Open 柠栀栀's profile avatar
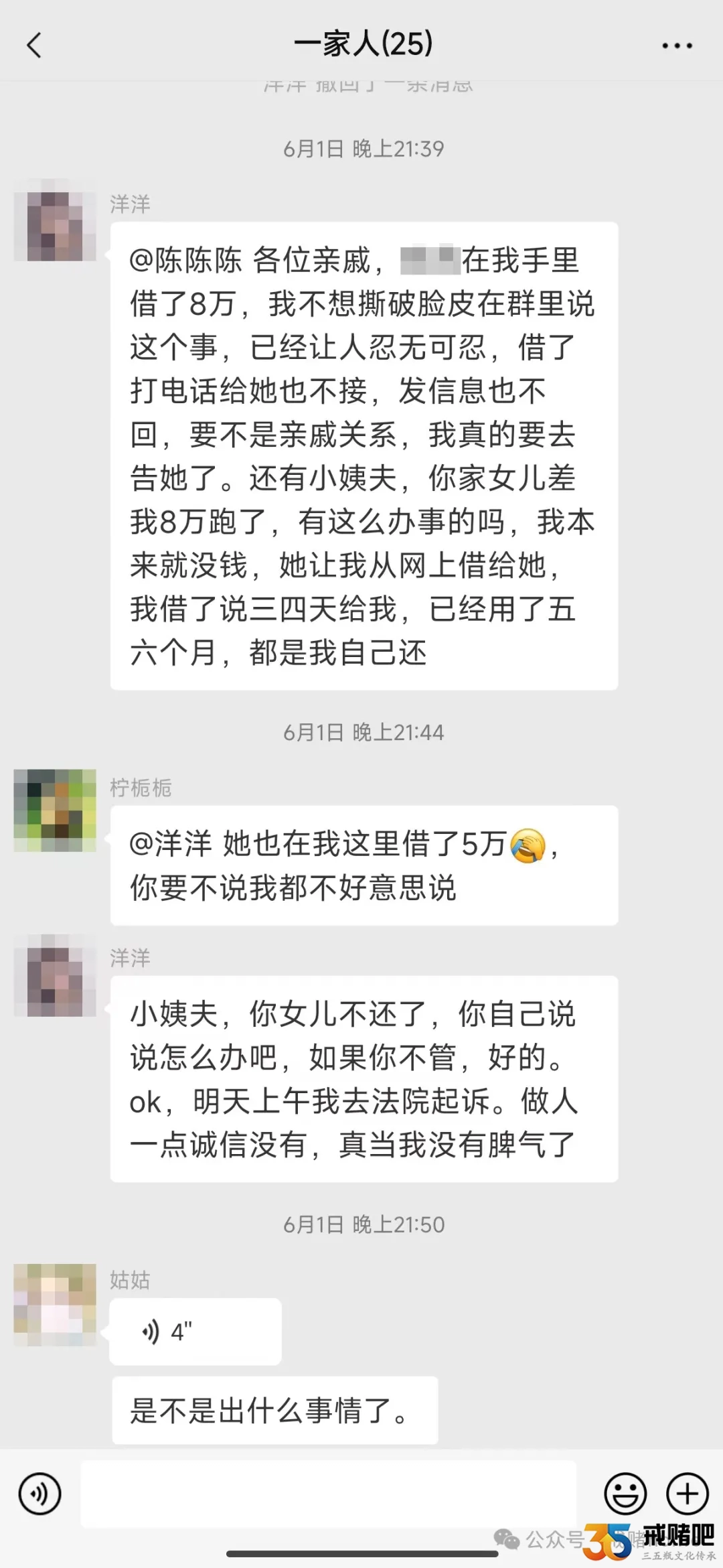723x1568 pixels. [55, 810]
